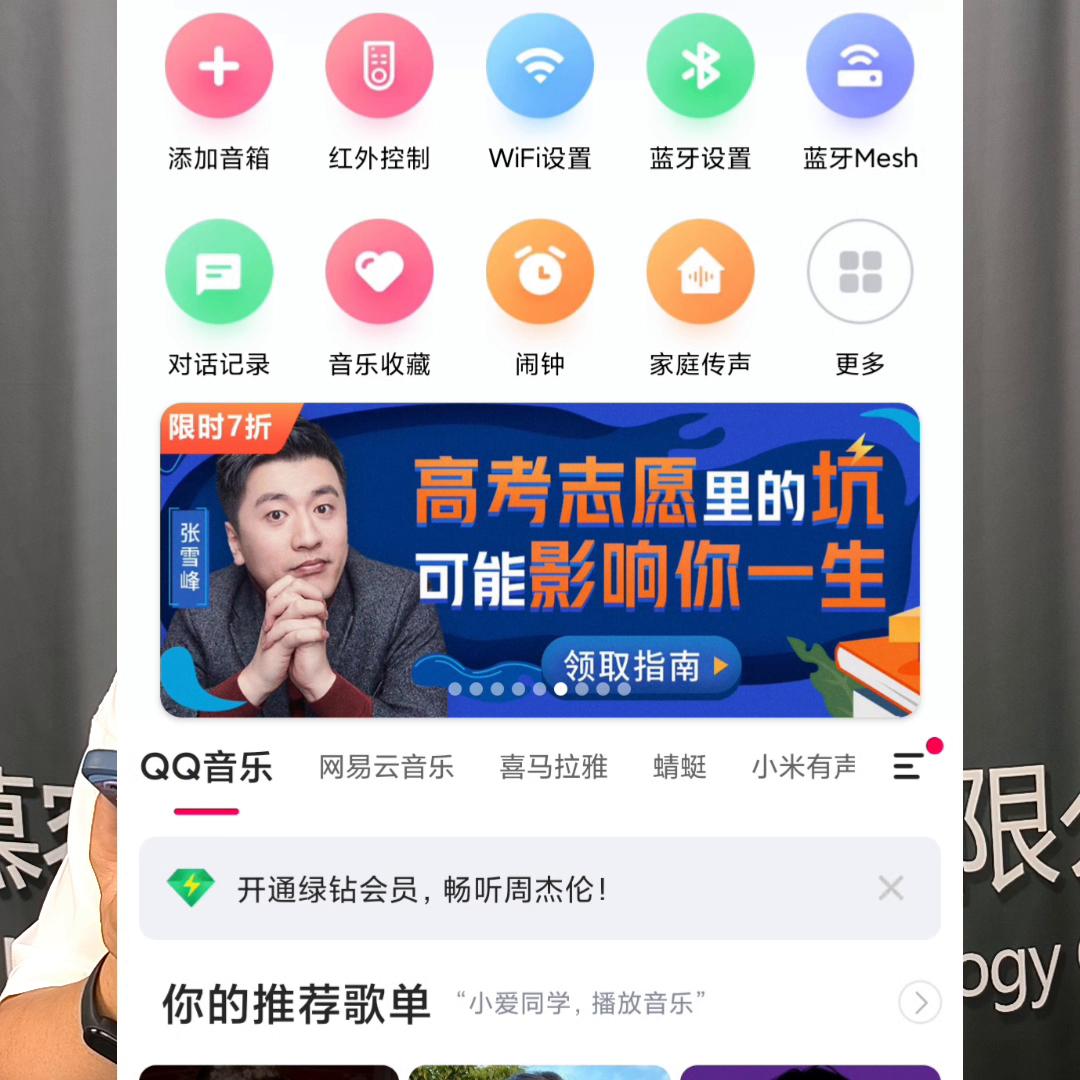Viewport: 1080px width, 1080px height.
Task: Expand 你的推荐歌单 with the arrow
Action: point(920,1002)
